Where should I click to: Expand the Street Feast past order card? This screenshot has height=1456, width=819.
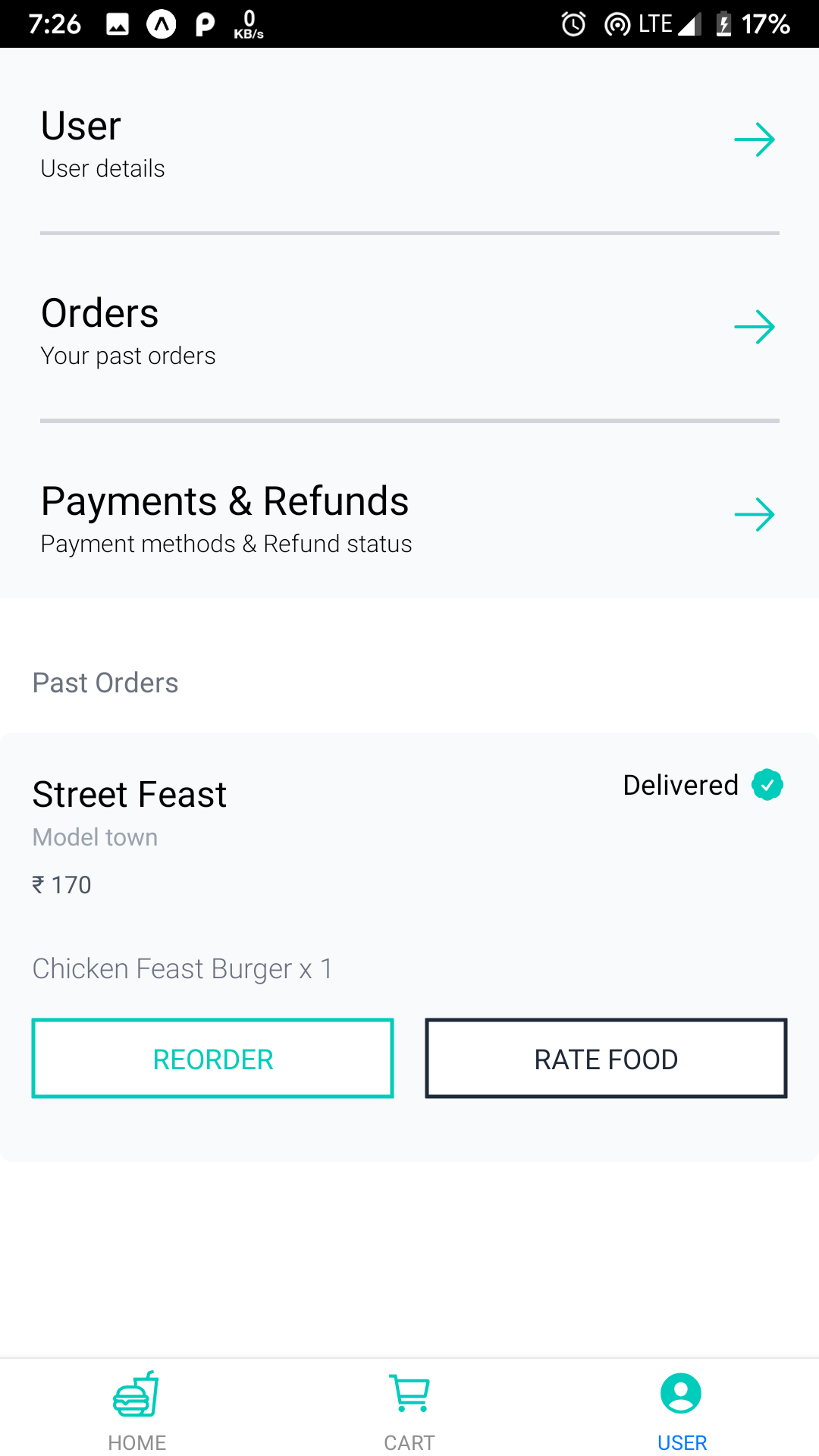[x=129, y=794]
